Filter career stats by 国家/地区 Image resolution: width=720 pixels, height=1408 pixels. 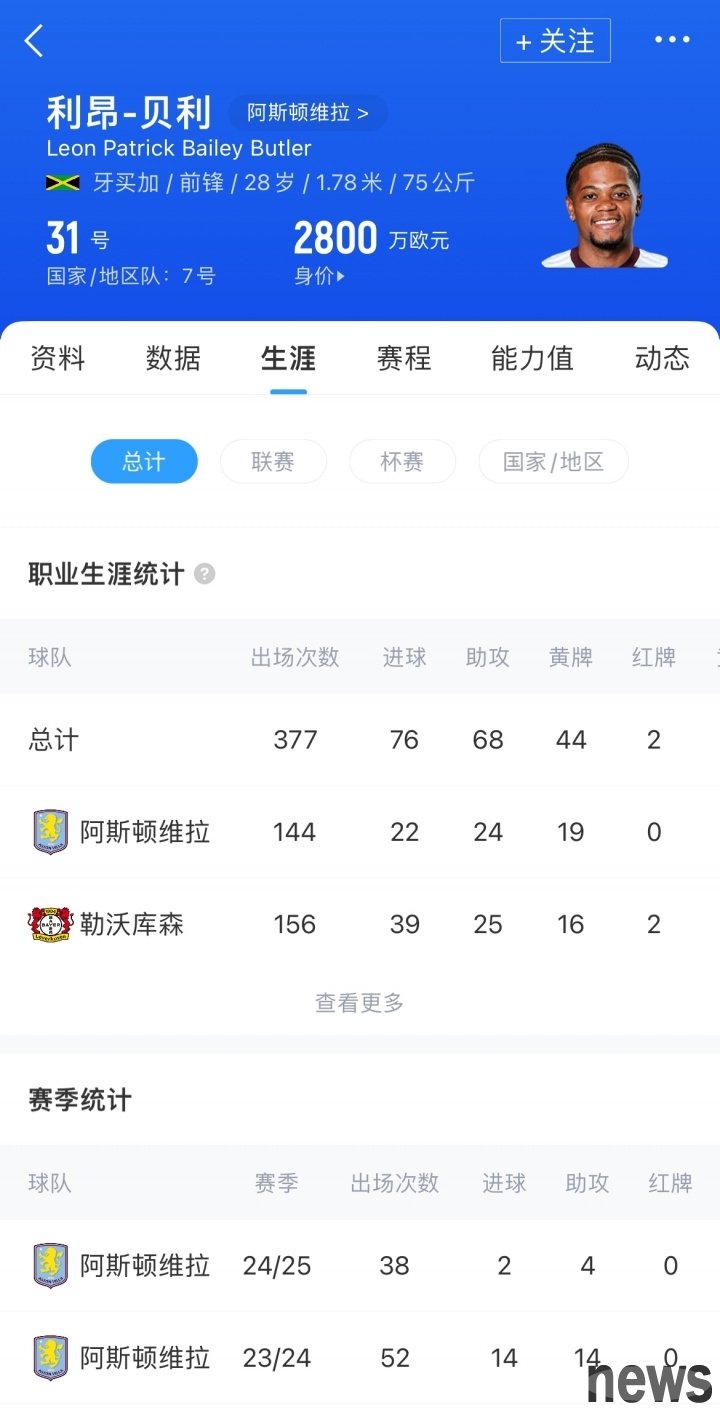pos(553,461)
